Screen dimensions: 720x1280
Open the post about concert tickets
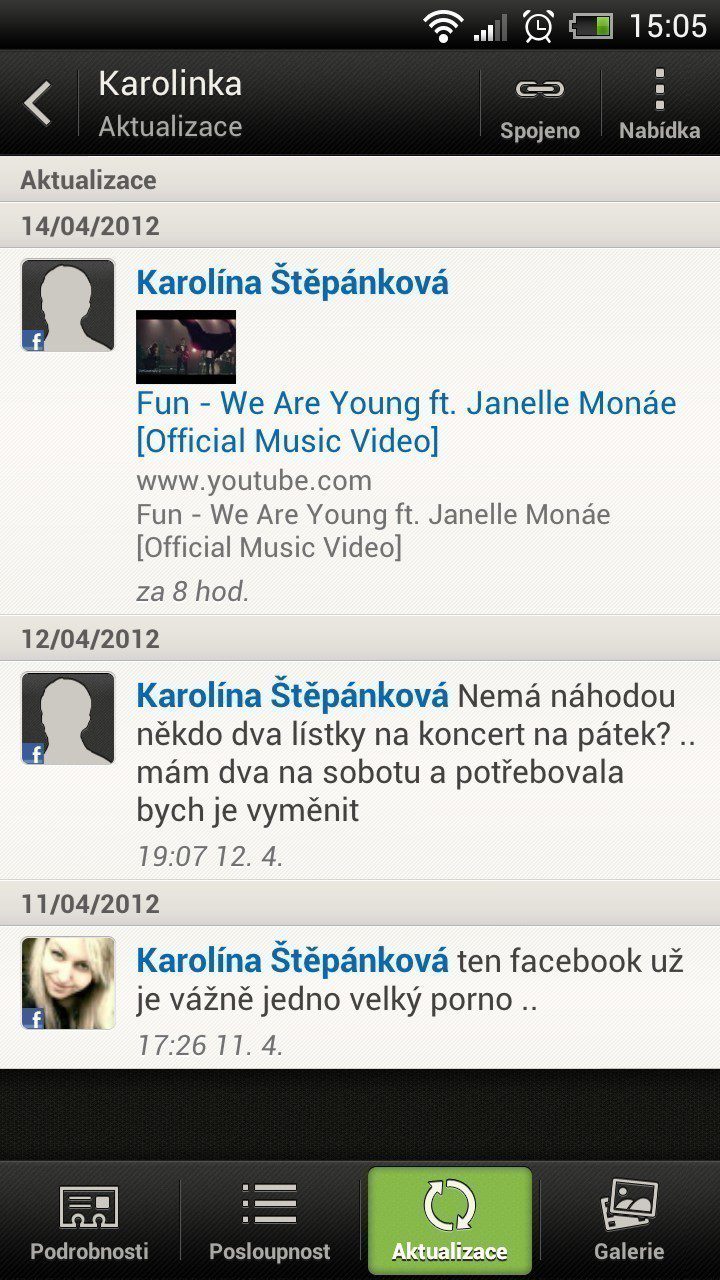tap(360, 770)
